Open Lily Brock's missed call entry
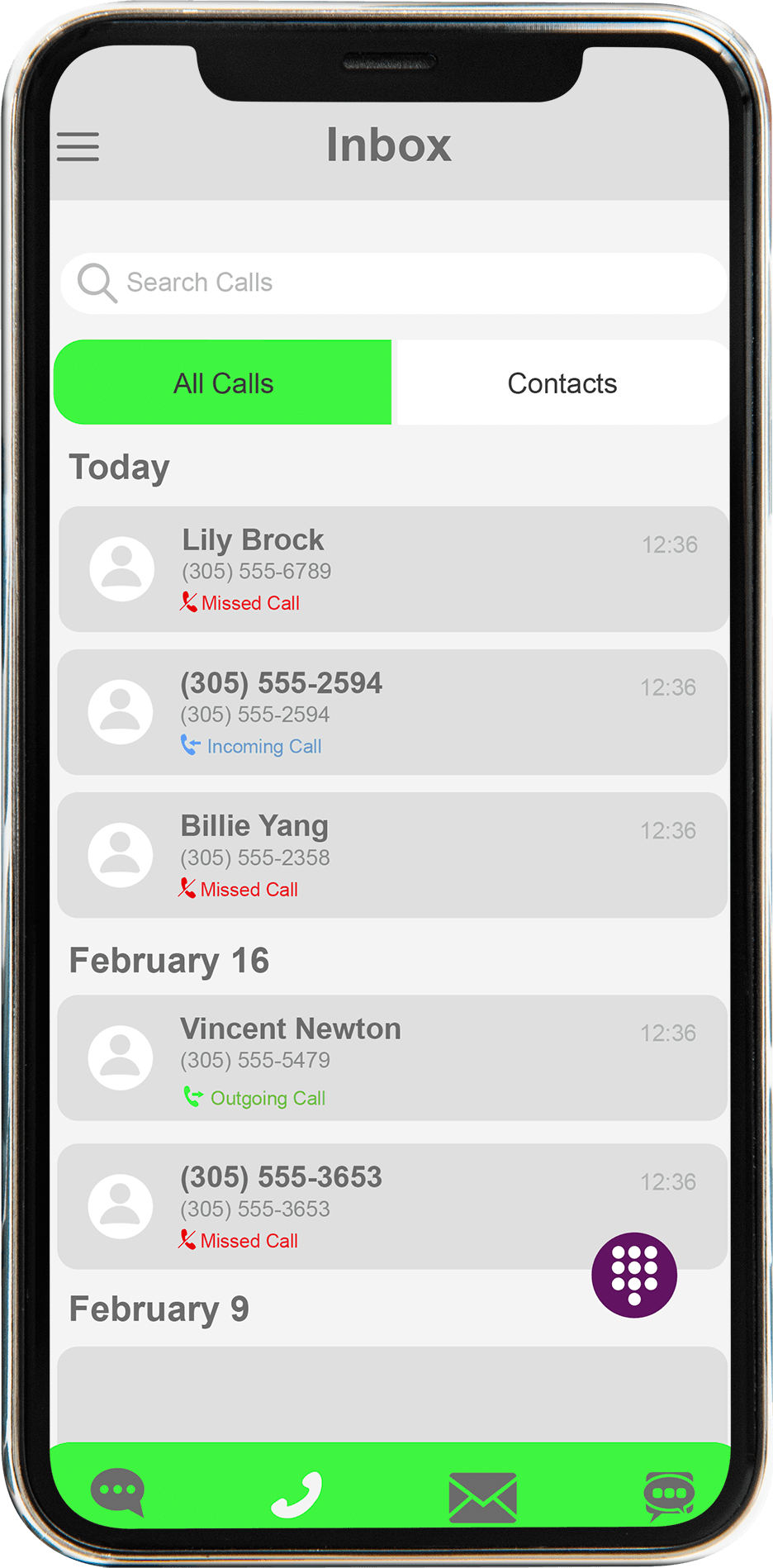773x1568 pixels. tap(393, 569)
